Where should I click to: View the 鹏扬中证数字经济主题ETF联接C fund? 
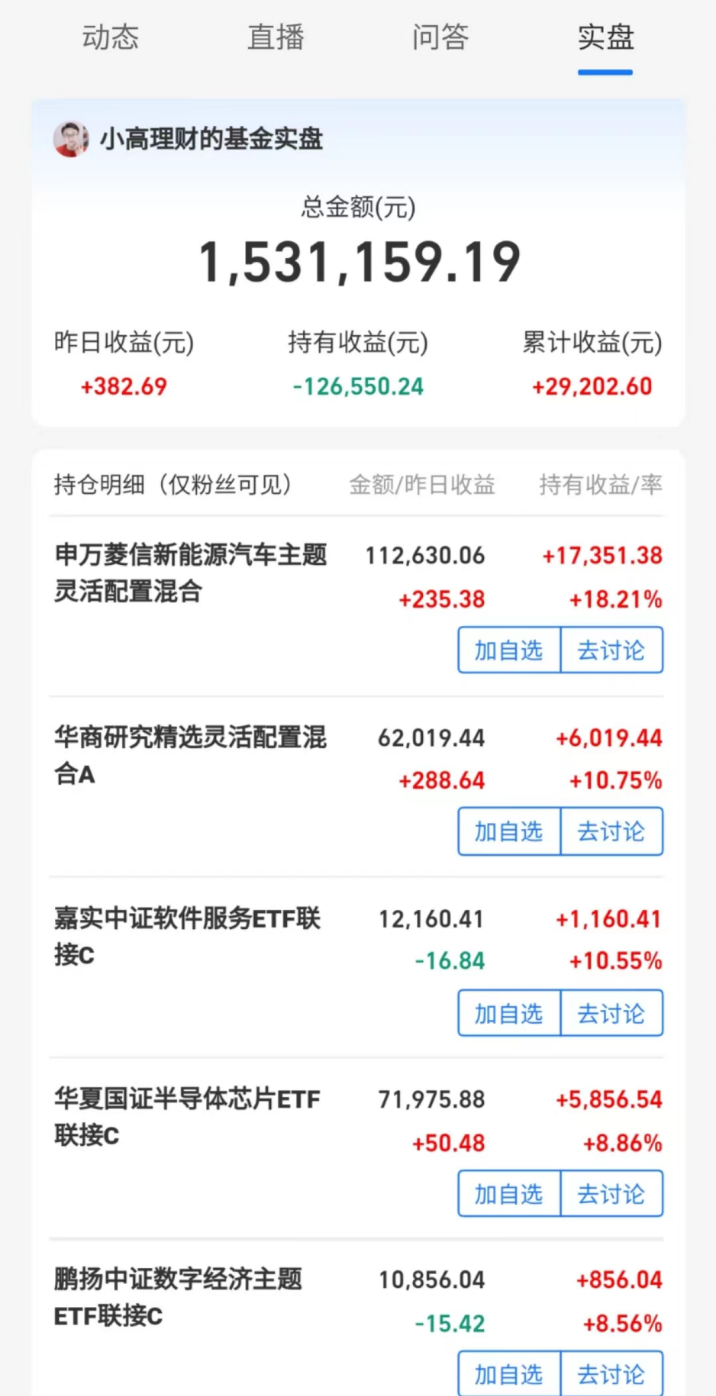click(x=178, y=1298)
